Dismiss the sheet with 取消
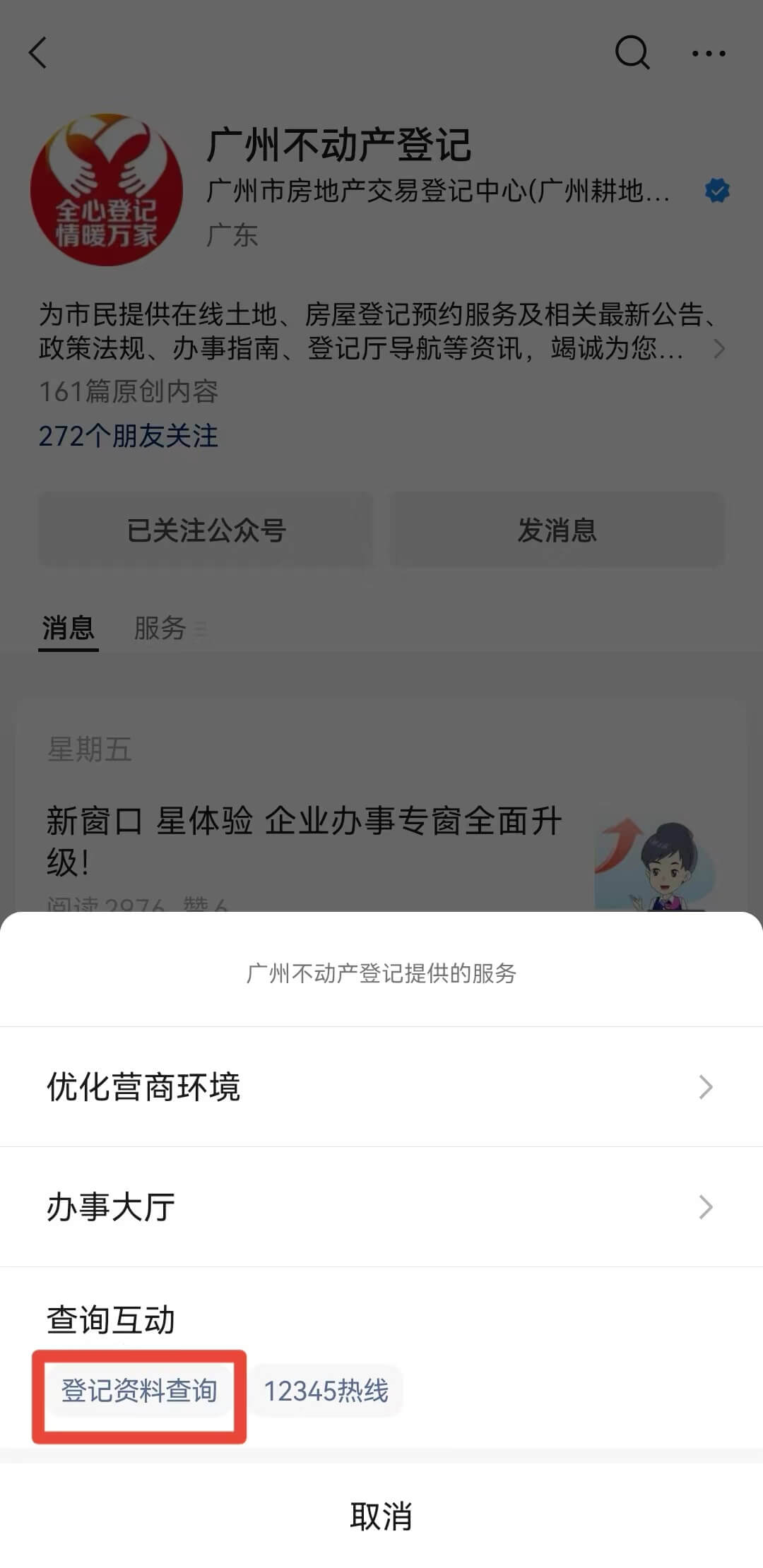Viewport: 763px width, 1568px height. click(x=381, y=1516)
